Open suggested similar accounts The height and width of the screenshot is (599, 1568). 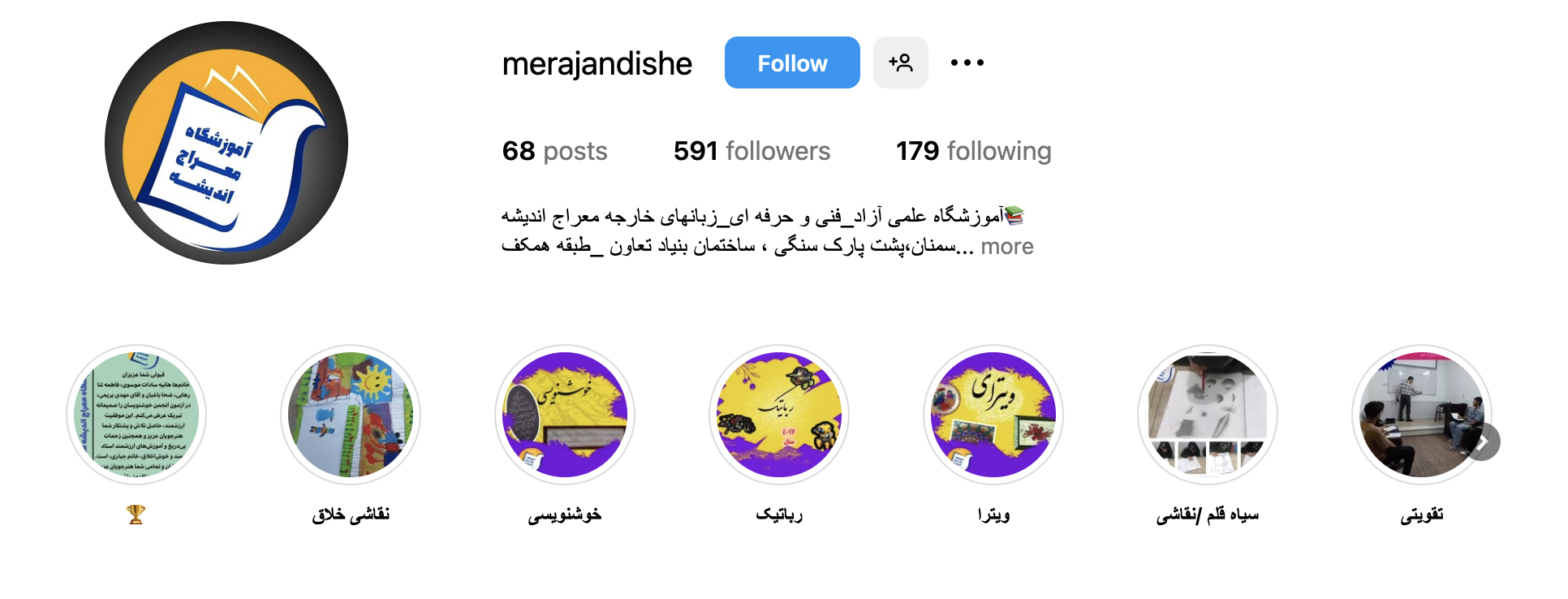pyautogui.click(x=900, y=62)
